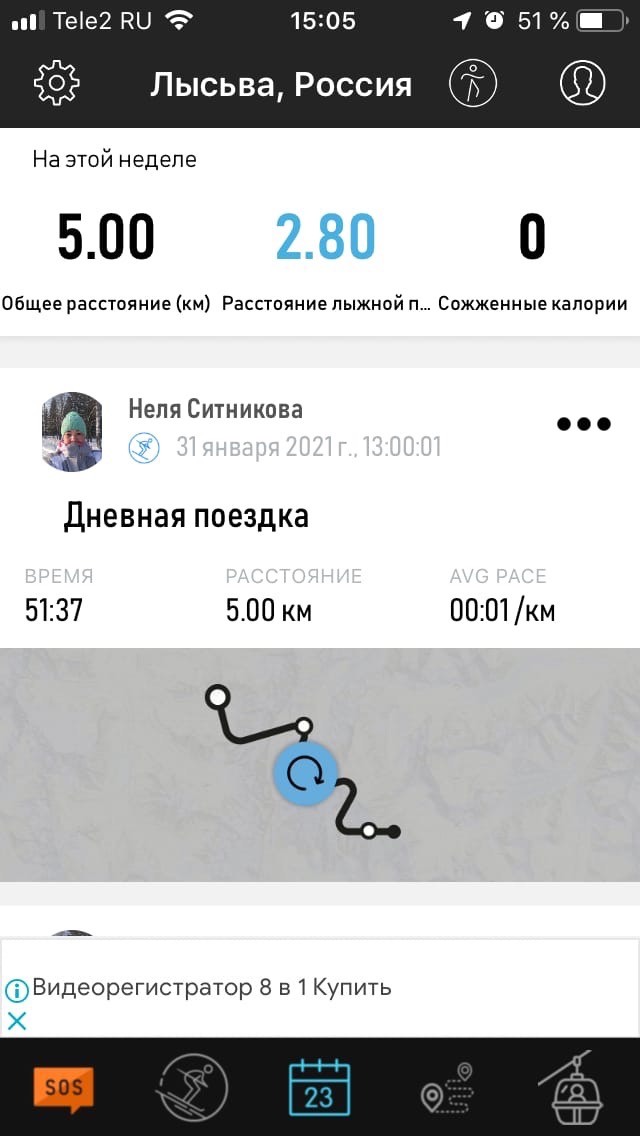Go to the route map tab
Viewport: 640px width, 1136px height.
pos(447,1087)
